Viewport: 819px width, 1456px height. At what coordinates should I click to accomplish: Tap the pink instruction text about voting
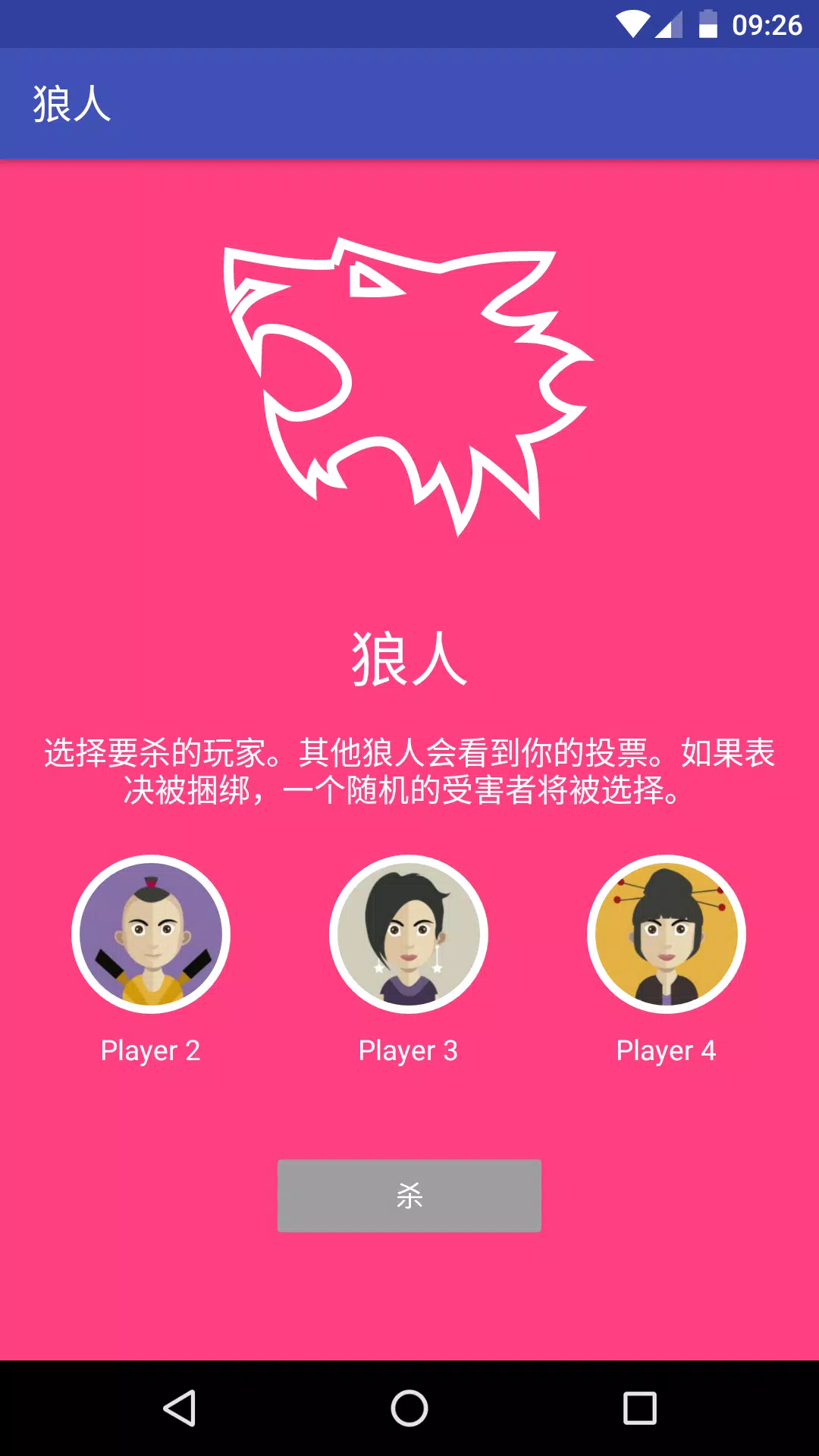[409, 770]
